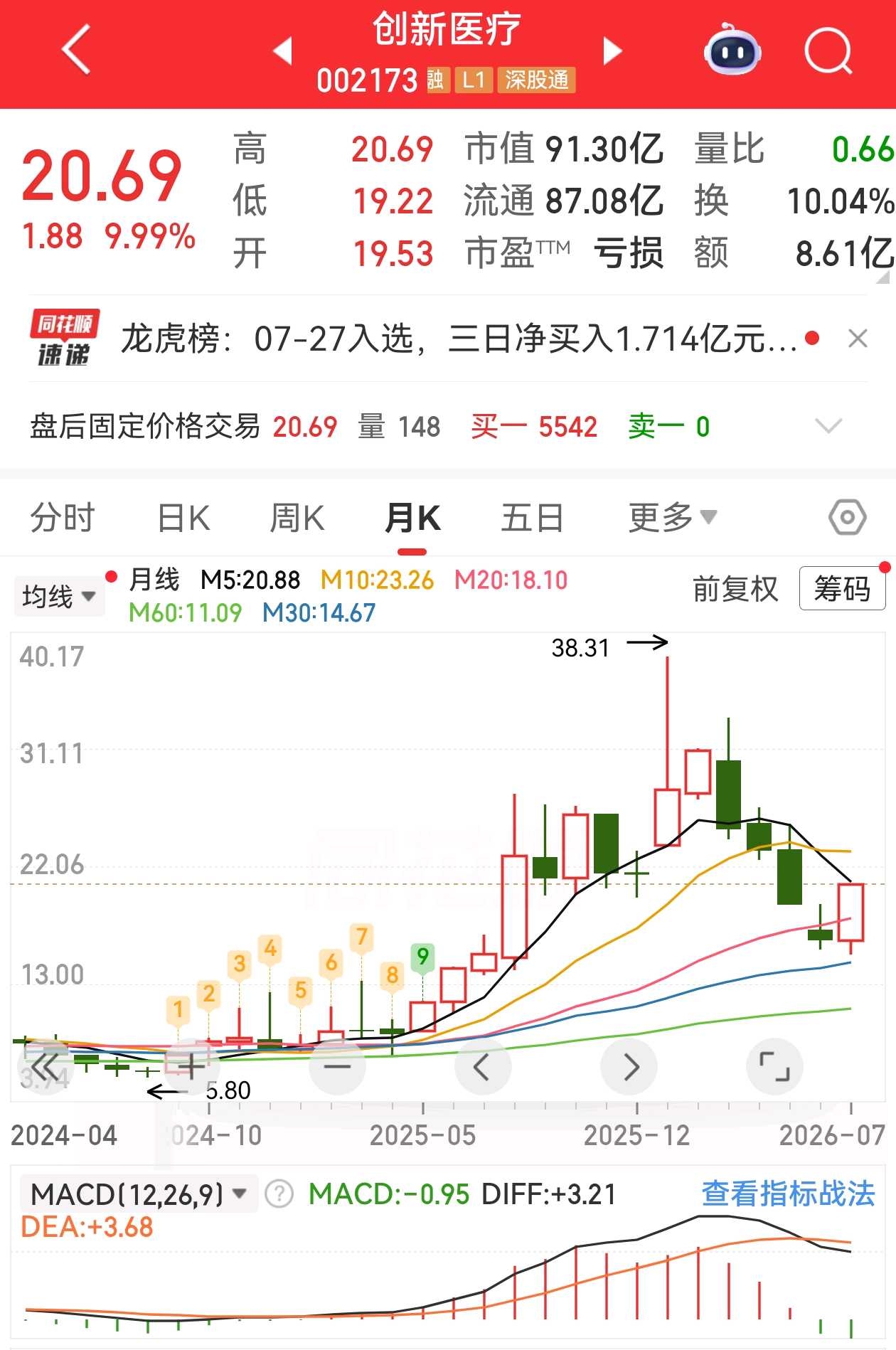This screenshot has height=1350, width=896.
Task: Open the 龙虎榜 news headline
Action: point(459,339)
